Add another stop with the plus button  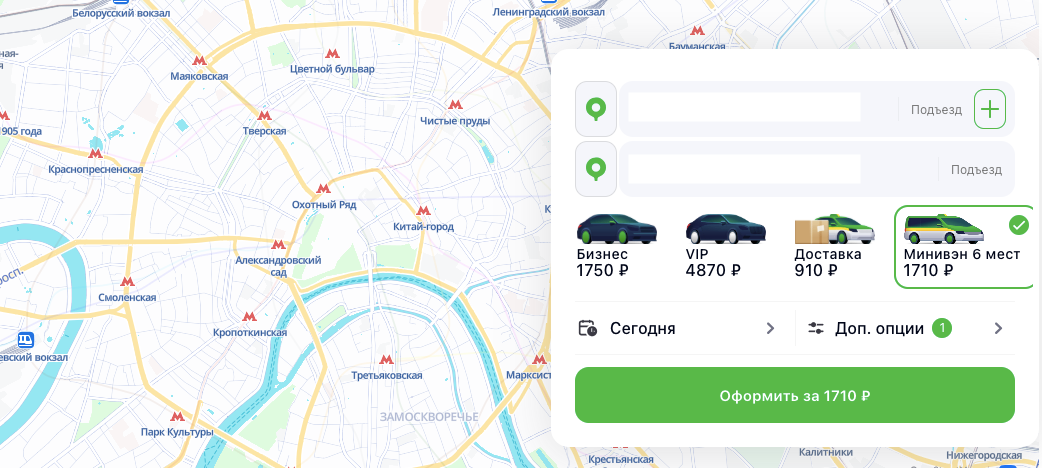[x=990, y=109]
